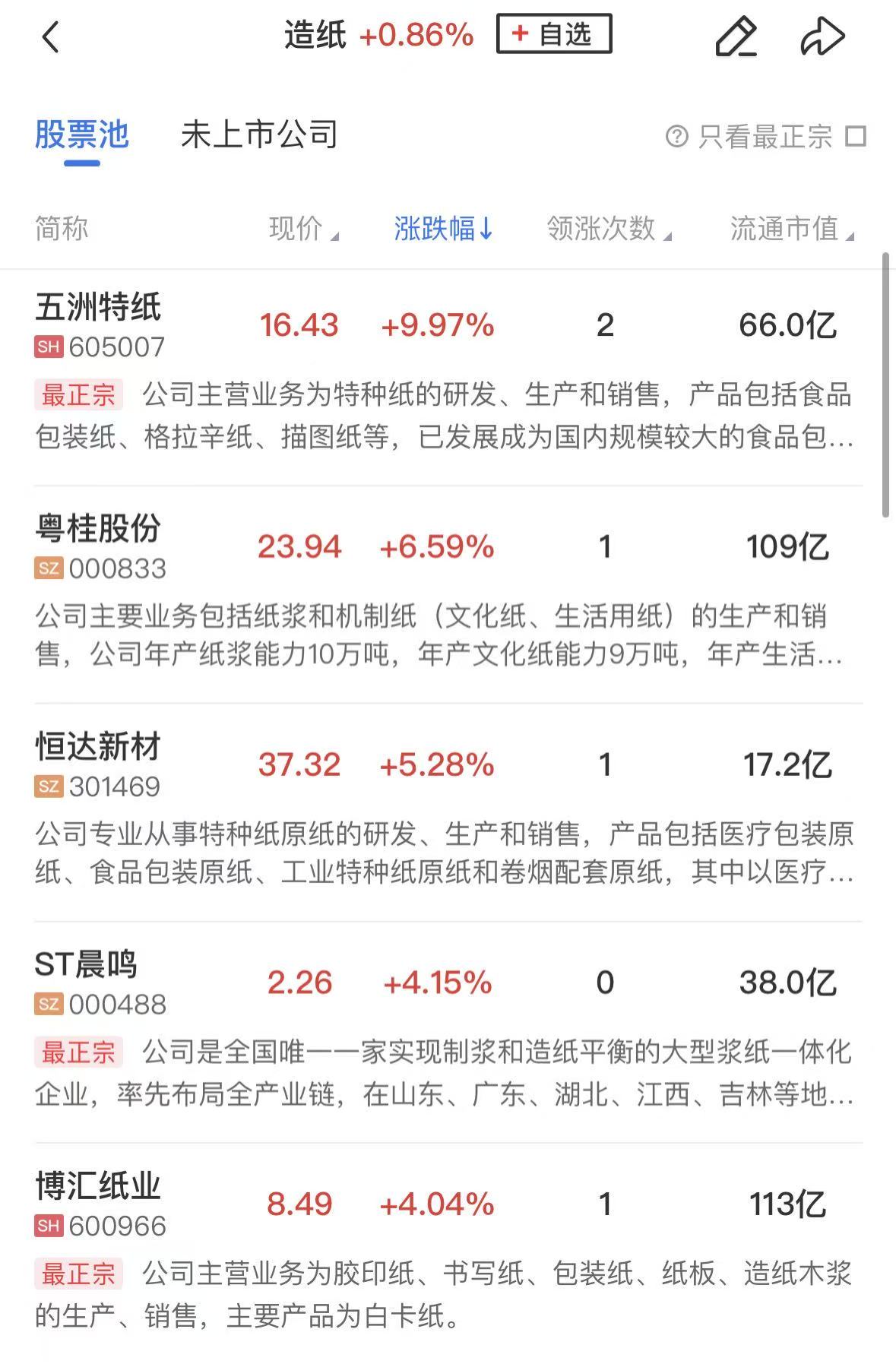
Task: Open the 博汇纸业 stock details
Action: click(99, 1186)
